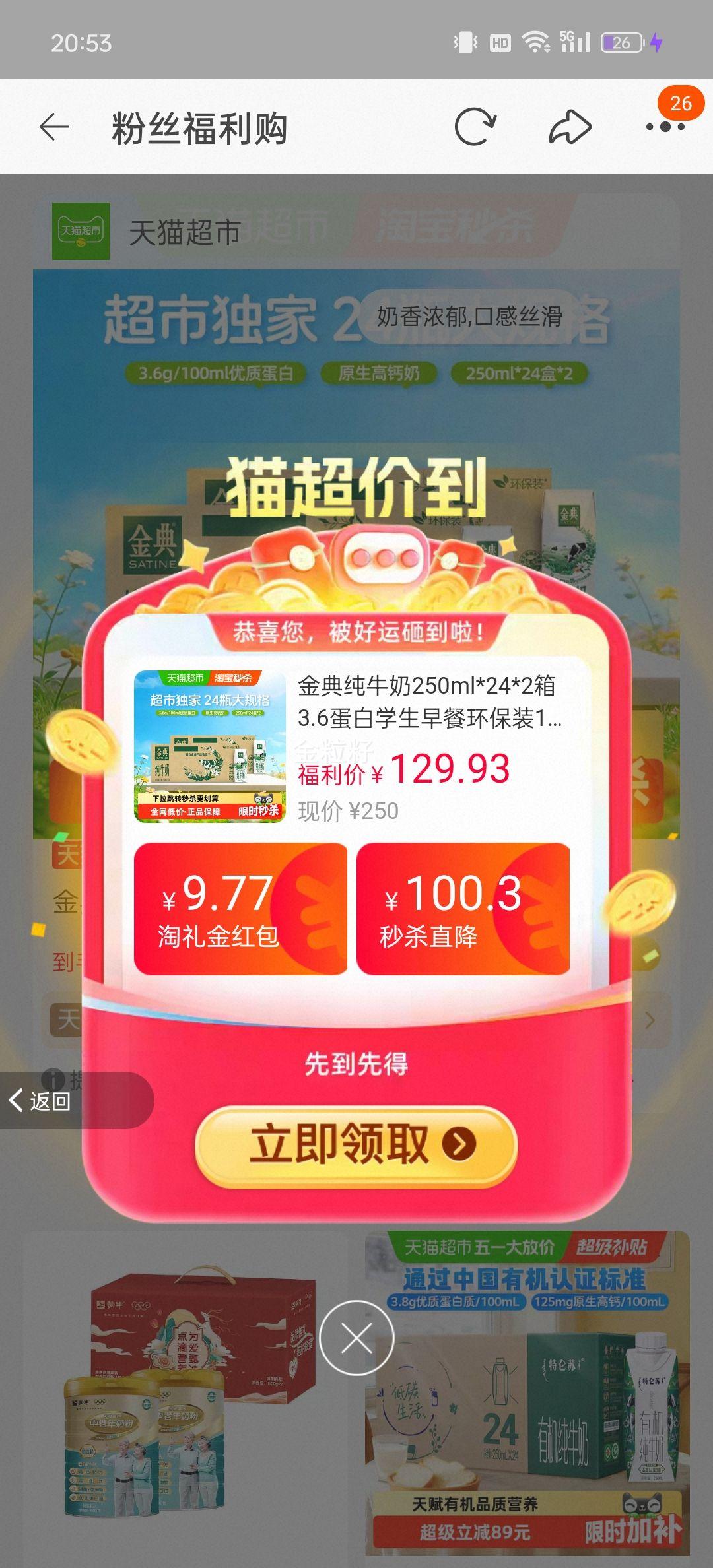
Task: Share this page via the arrow icon
Action: coord(570,127)
